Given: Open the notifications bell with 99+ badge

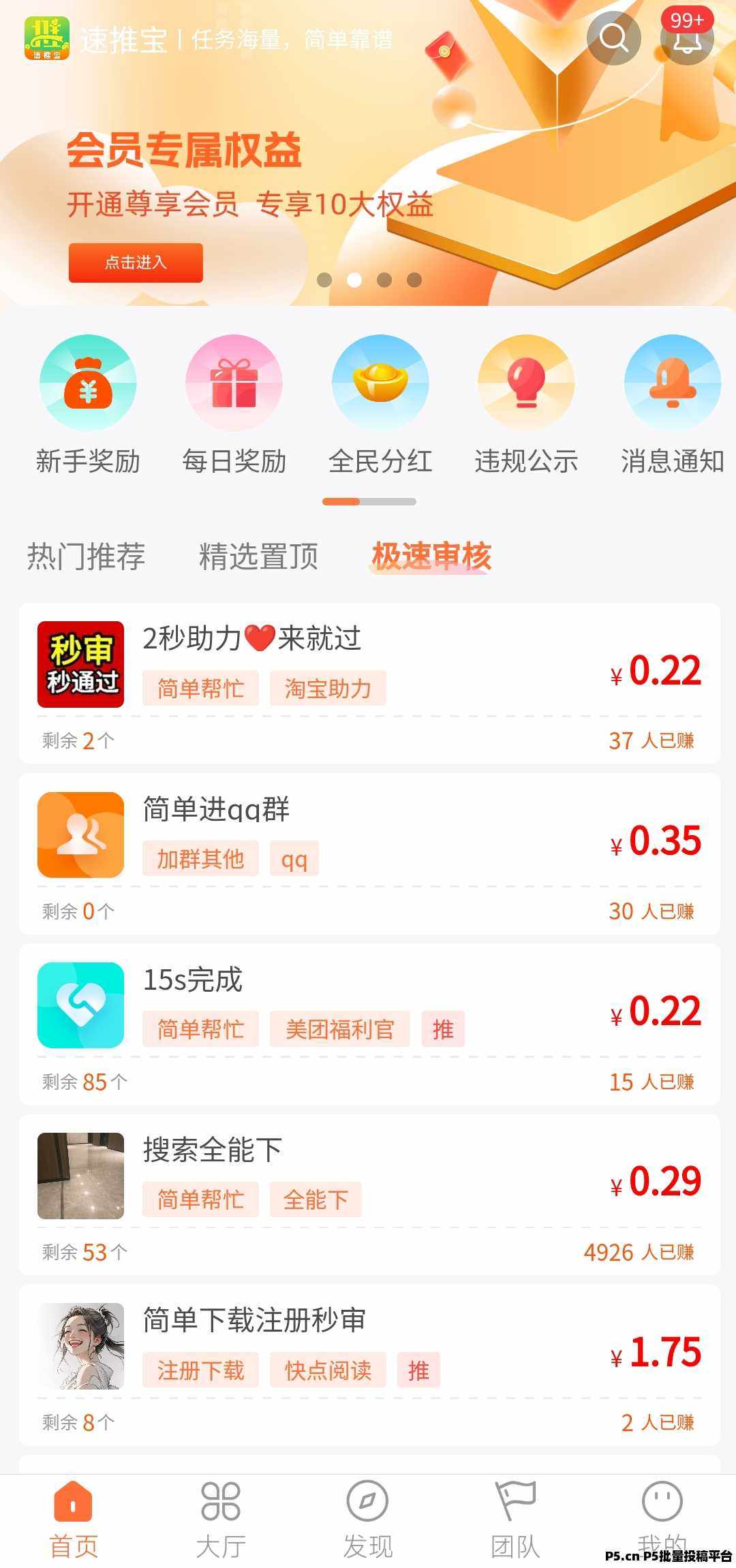Looking at the screenshot, I should (687, 38).
